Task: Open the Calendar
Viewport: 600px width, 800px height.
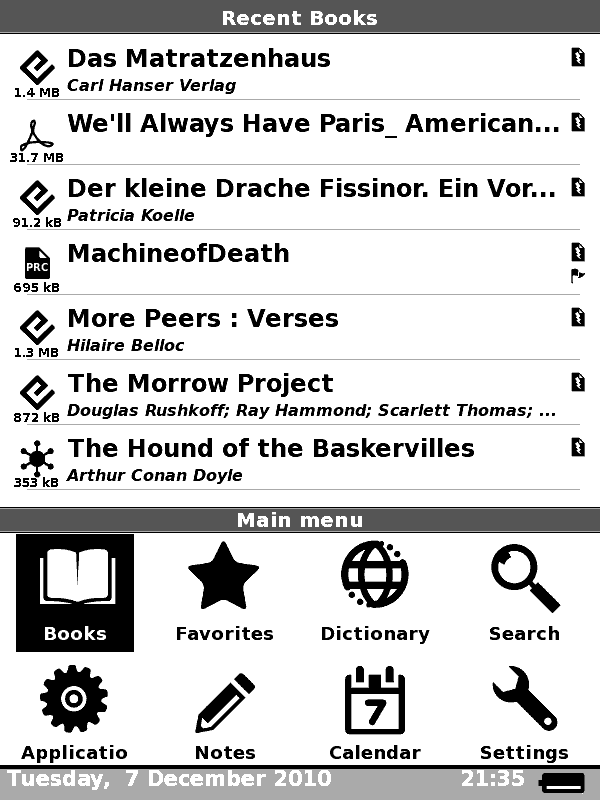Action: [374, 712]
